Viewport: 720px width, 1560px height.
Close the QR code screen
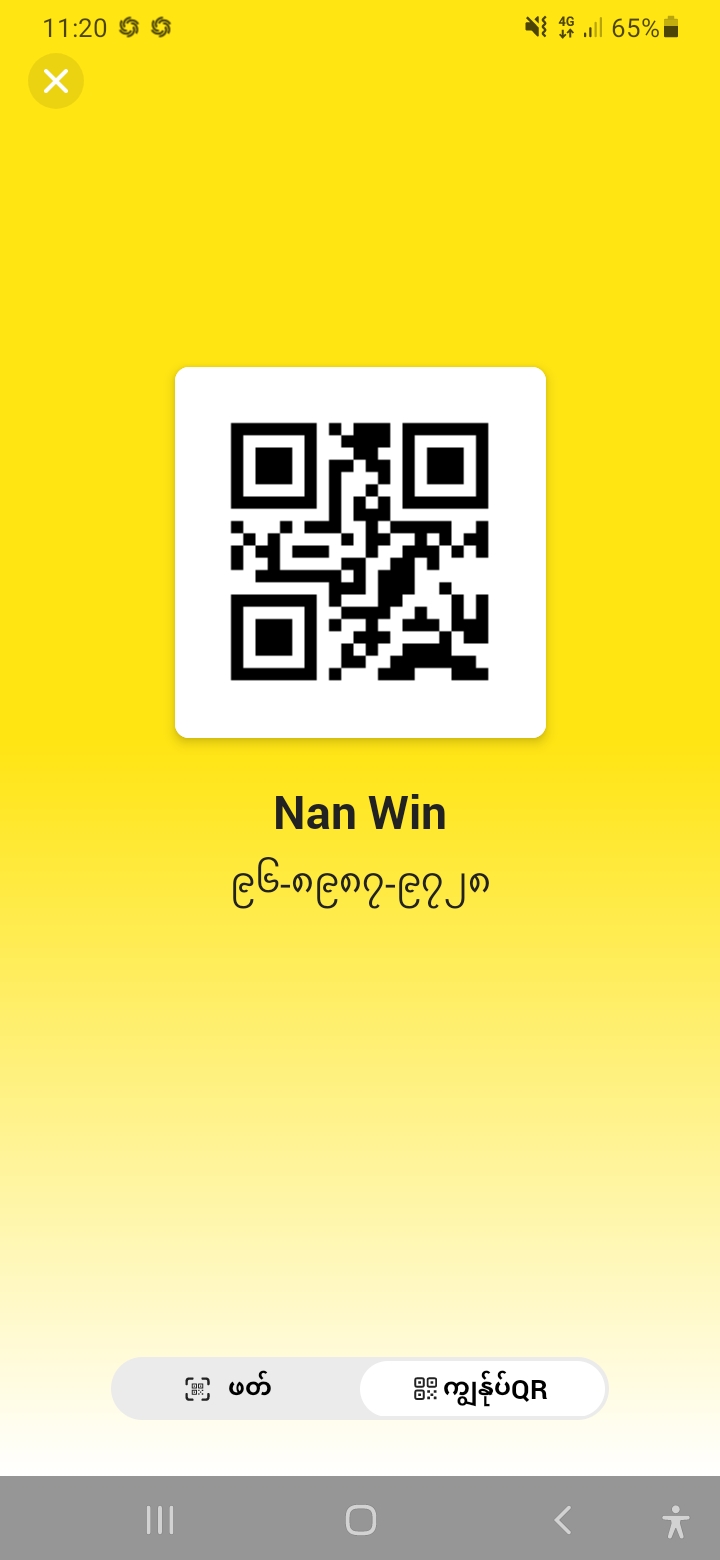[x=56, y=81]
